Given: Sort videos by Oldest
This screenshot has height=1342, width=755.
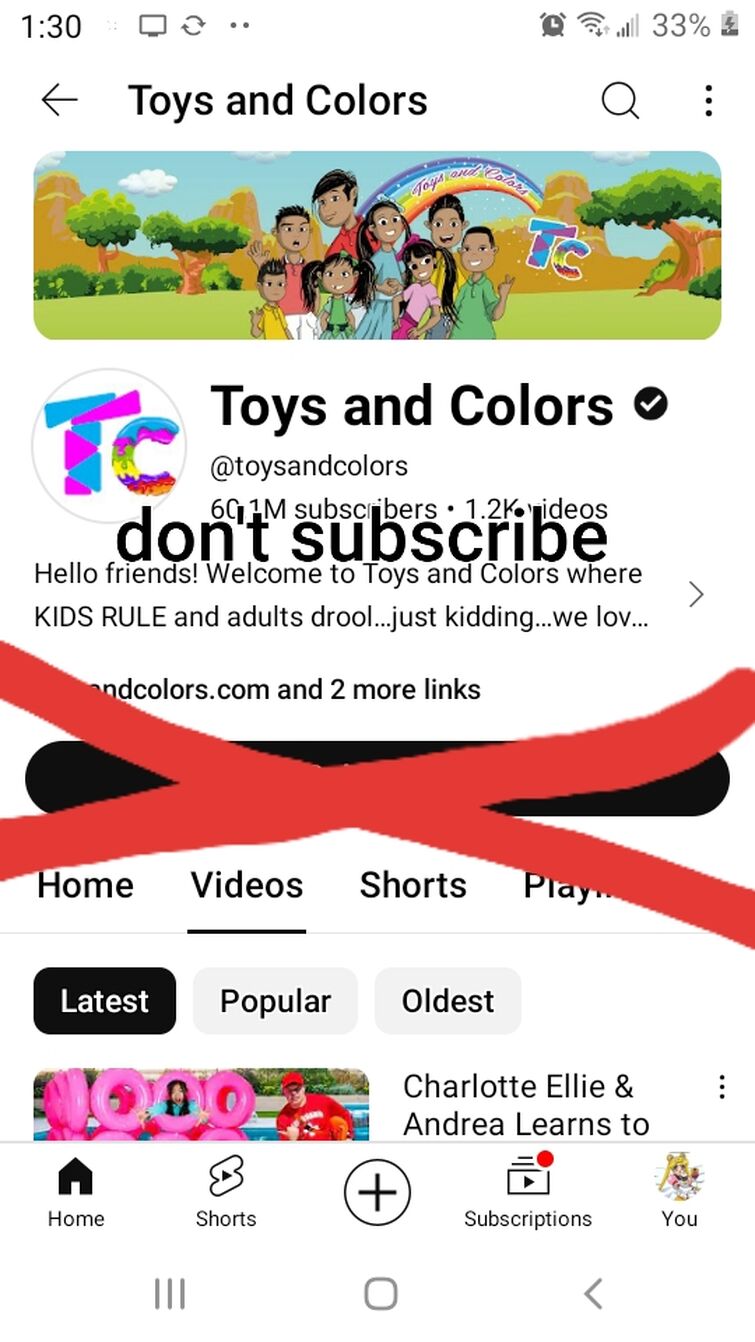Looking at the screenshot, I should point(448,1001).
